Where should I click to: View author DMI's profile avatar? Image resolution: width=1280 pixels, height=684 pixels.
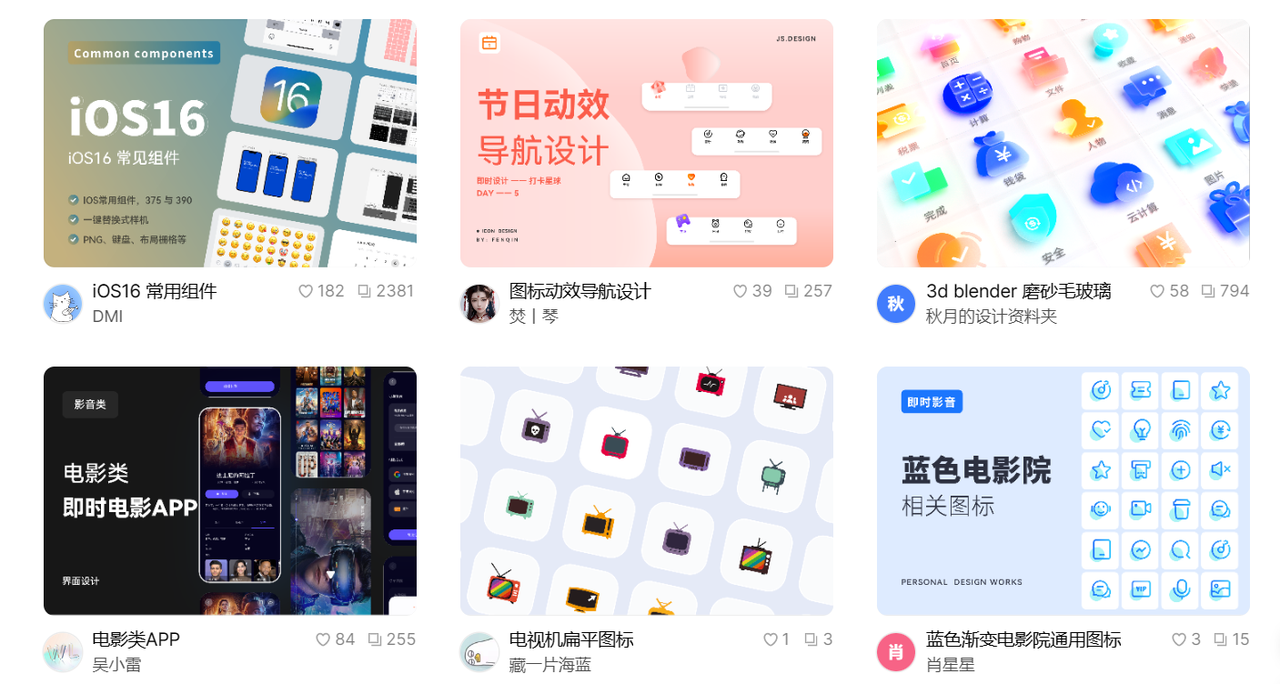[63, 303]
